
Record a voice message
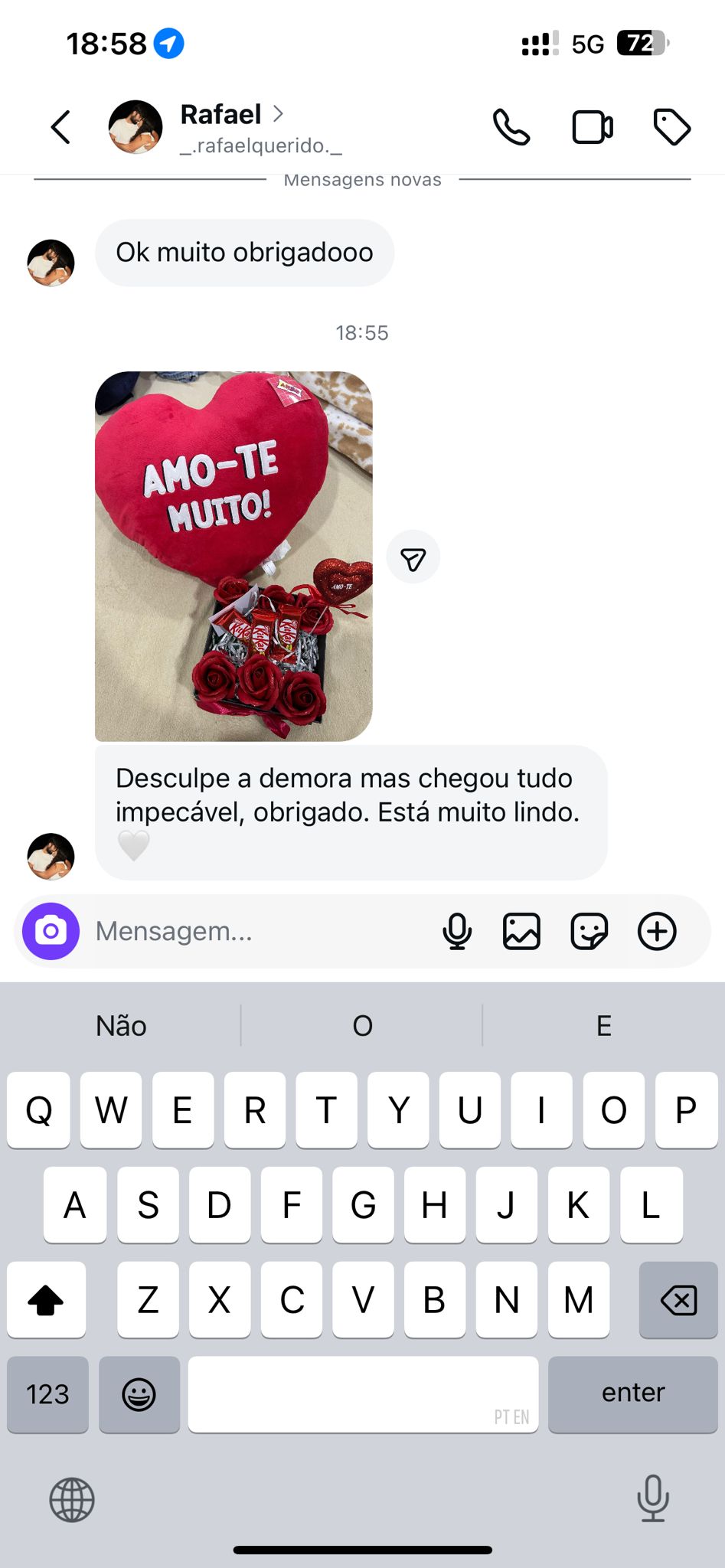click(457, 931)
